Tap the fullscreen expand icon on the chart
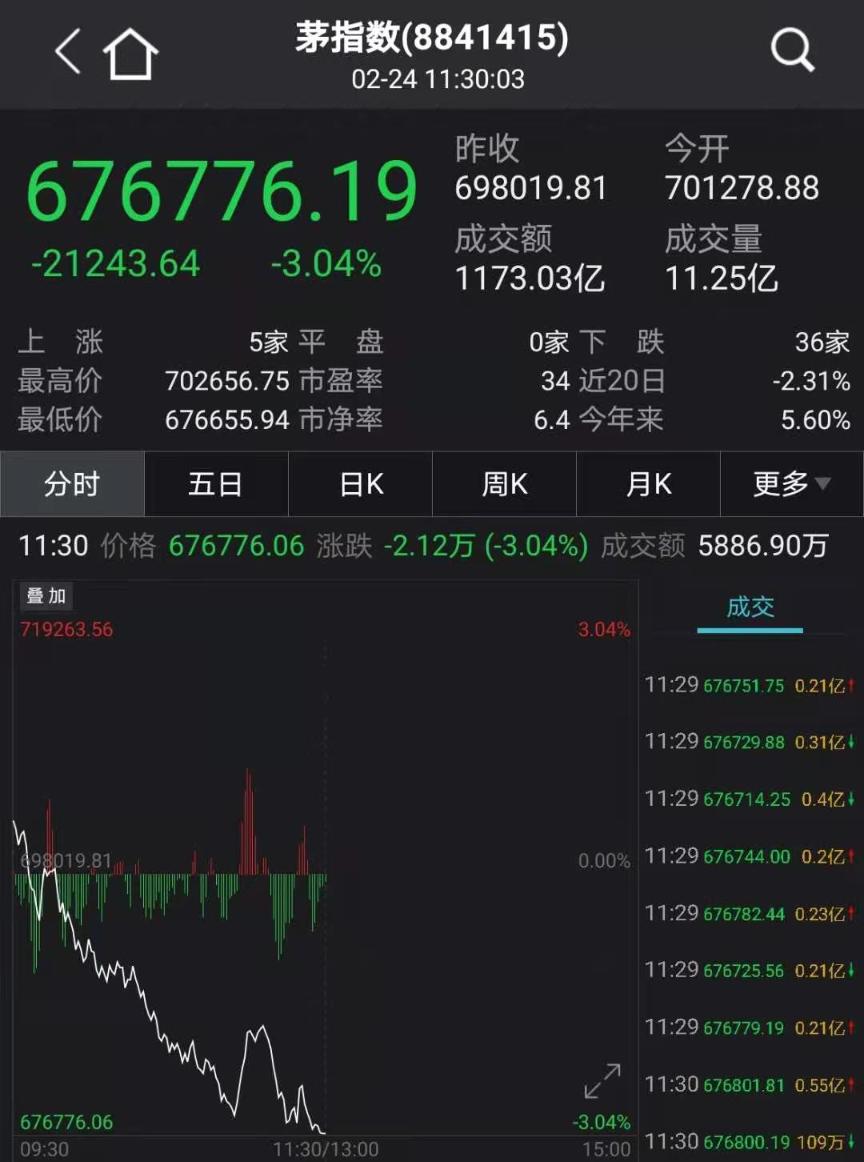This screenshot has height=1162, width=864. coord(603,1078)
